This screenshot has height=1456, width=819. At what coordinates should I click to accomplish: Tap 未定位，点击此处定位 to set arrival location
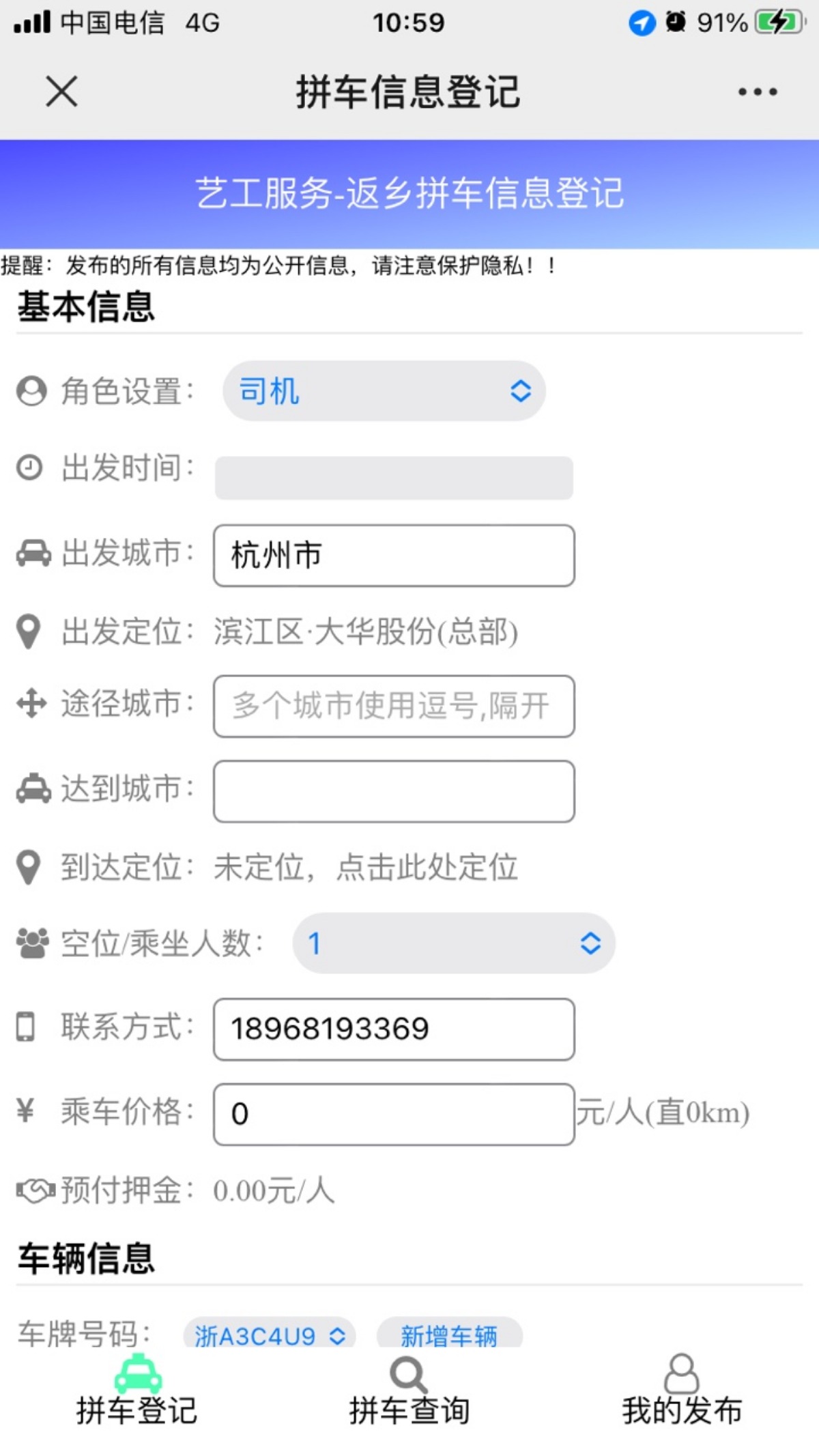click(x=366, y=868)
